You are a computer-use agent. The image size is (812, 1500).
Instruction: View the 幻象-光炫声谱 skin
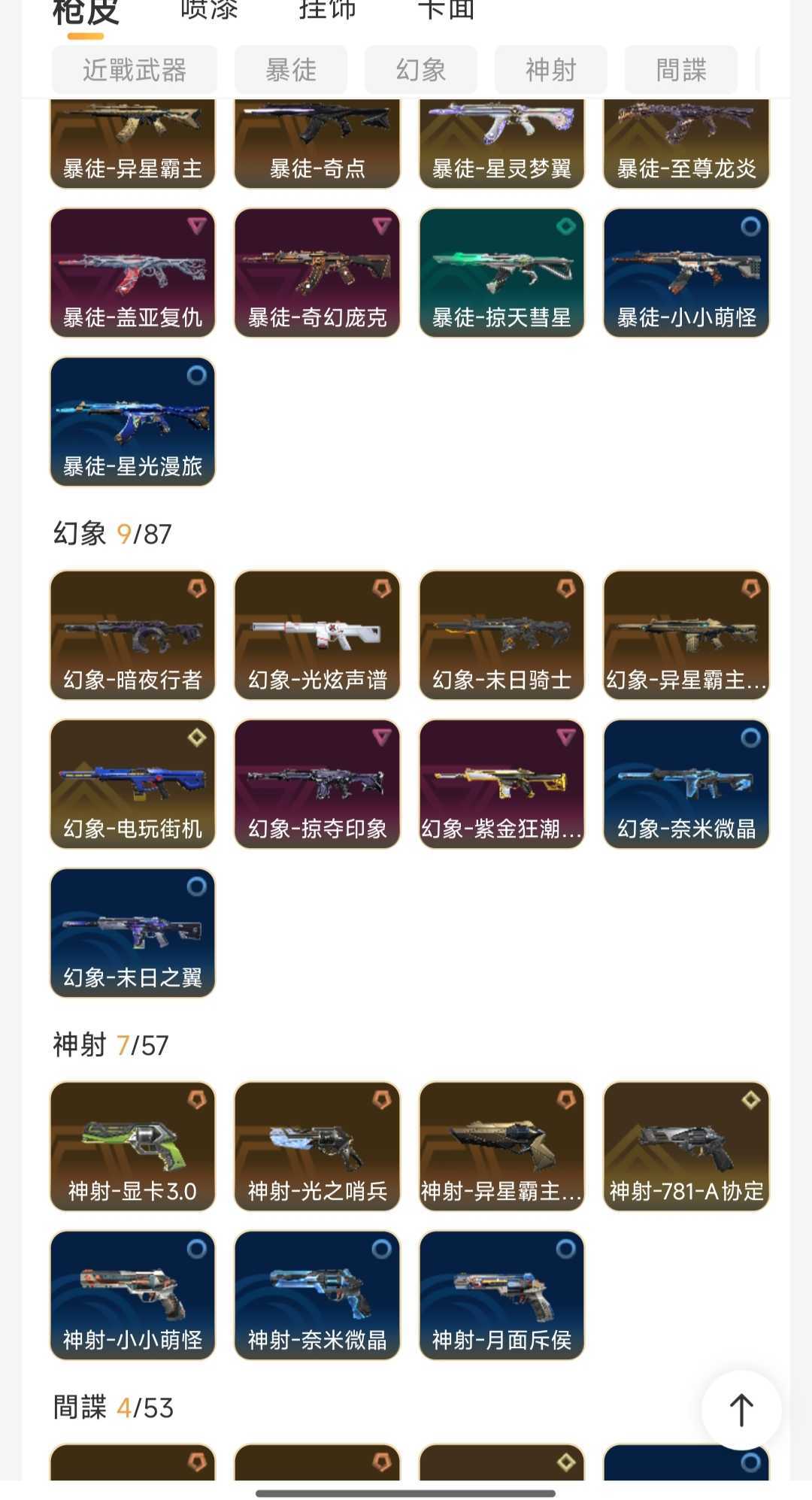pos(317,635)
